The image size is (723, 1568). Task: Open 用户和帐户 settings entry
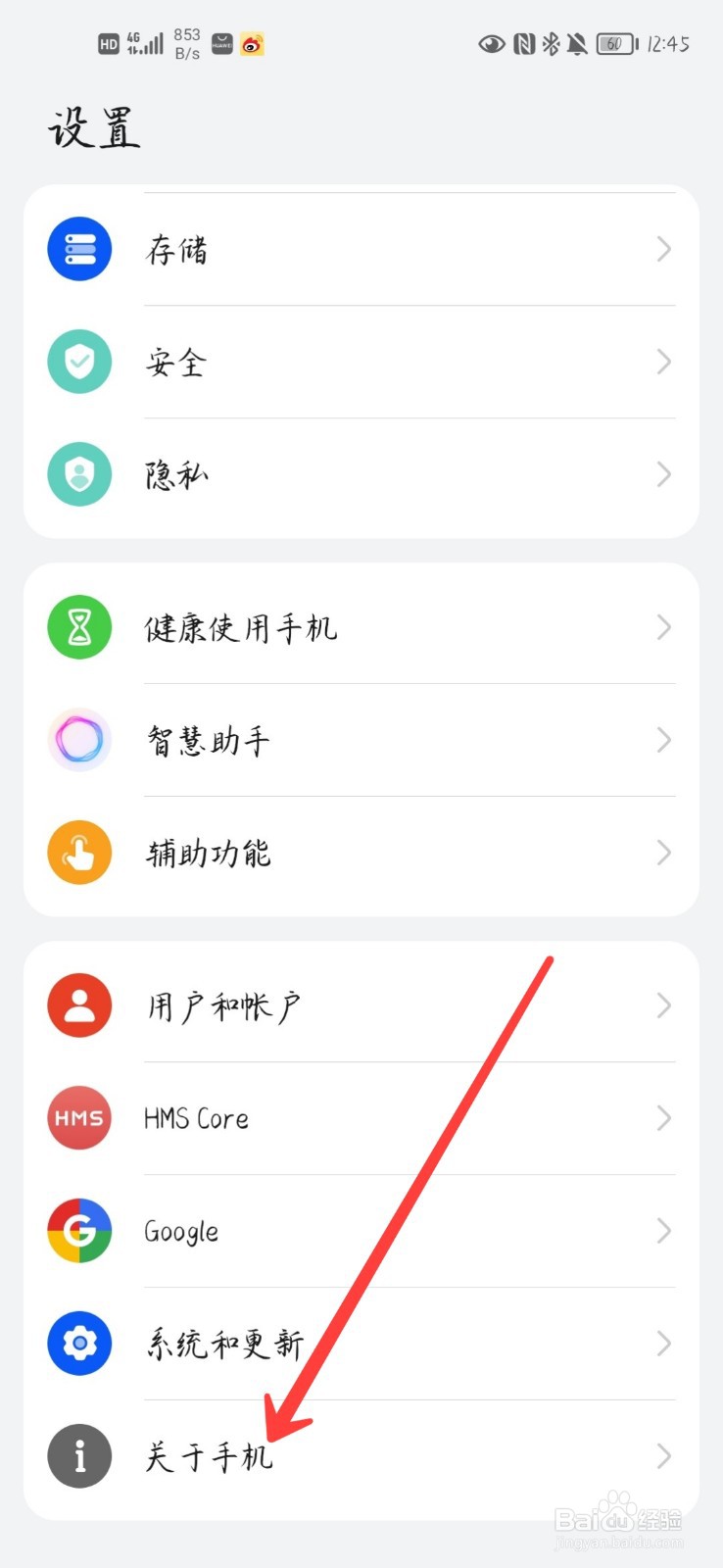[225, 1005]
